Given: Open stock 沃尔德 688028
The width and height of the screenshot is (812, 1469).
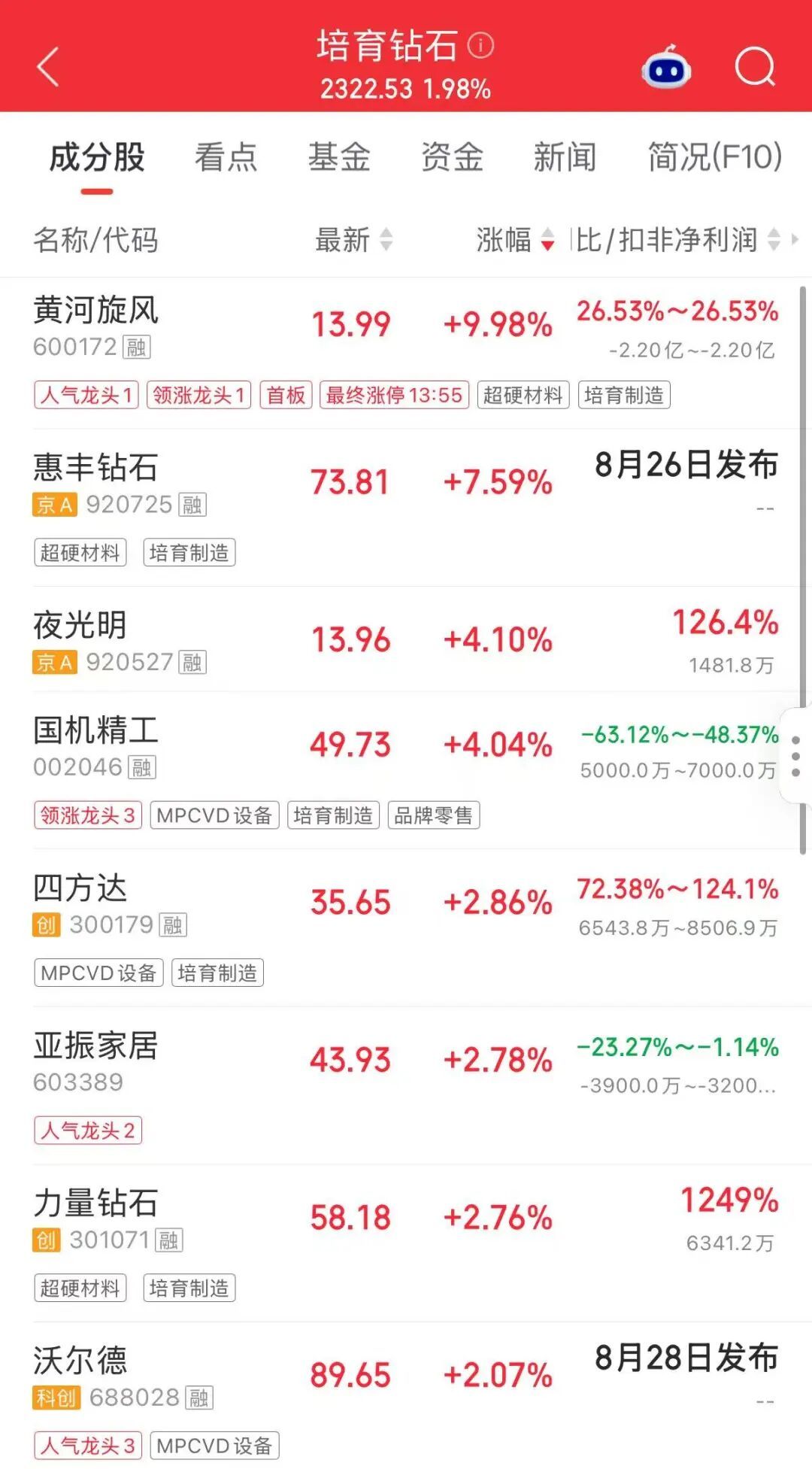Looking at the screenshot, I should coord(406,1396).
